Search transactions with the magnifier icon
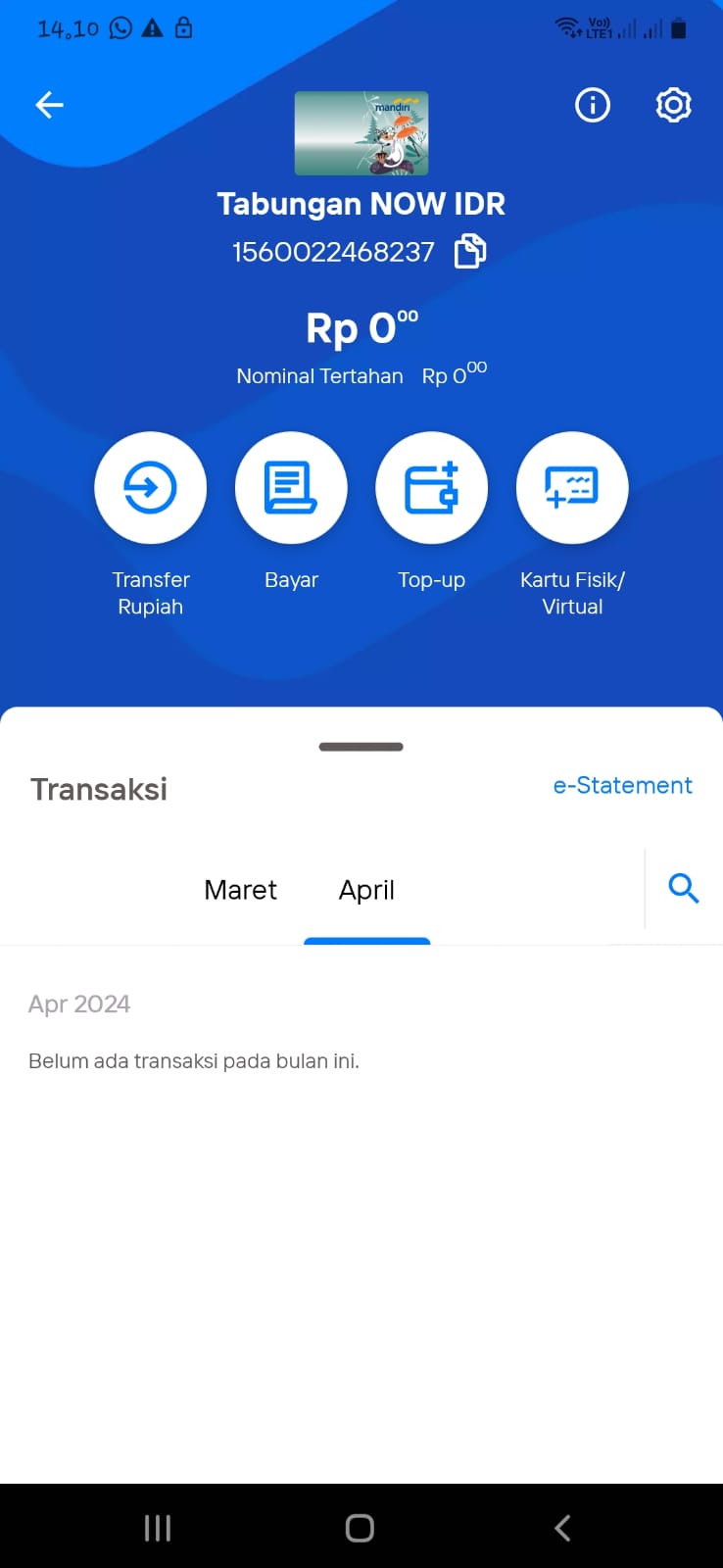 [684, 889]
